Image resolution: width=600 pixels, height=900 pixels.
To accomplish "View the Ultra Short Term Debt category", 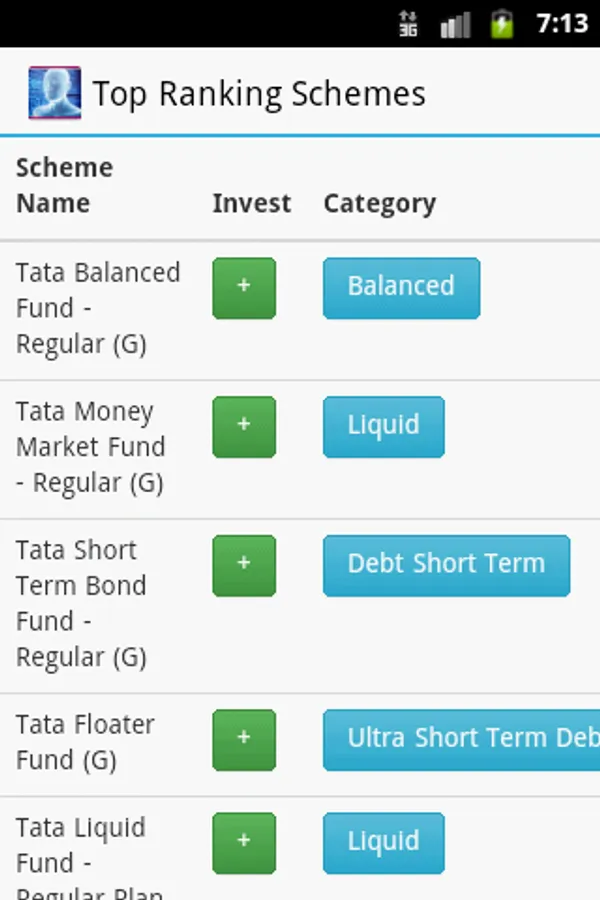I will (462, 740).
